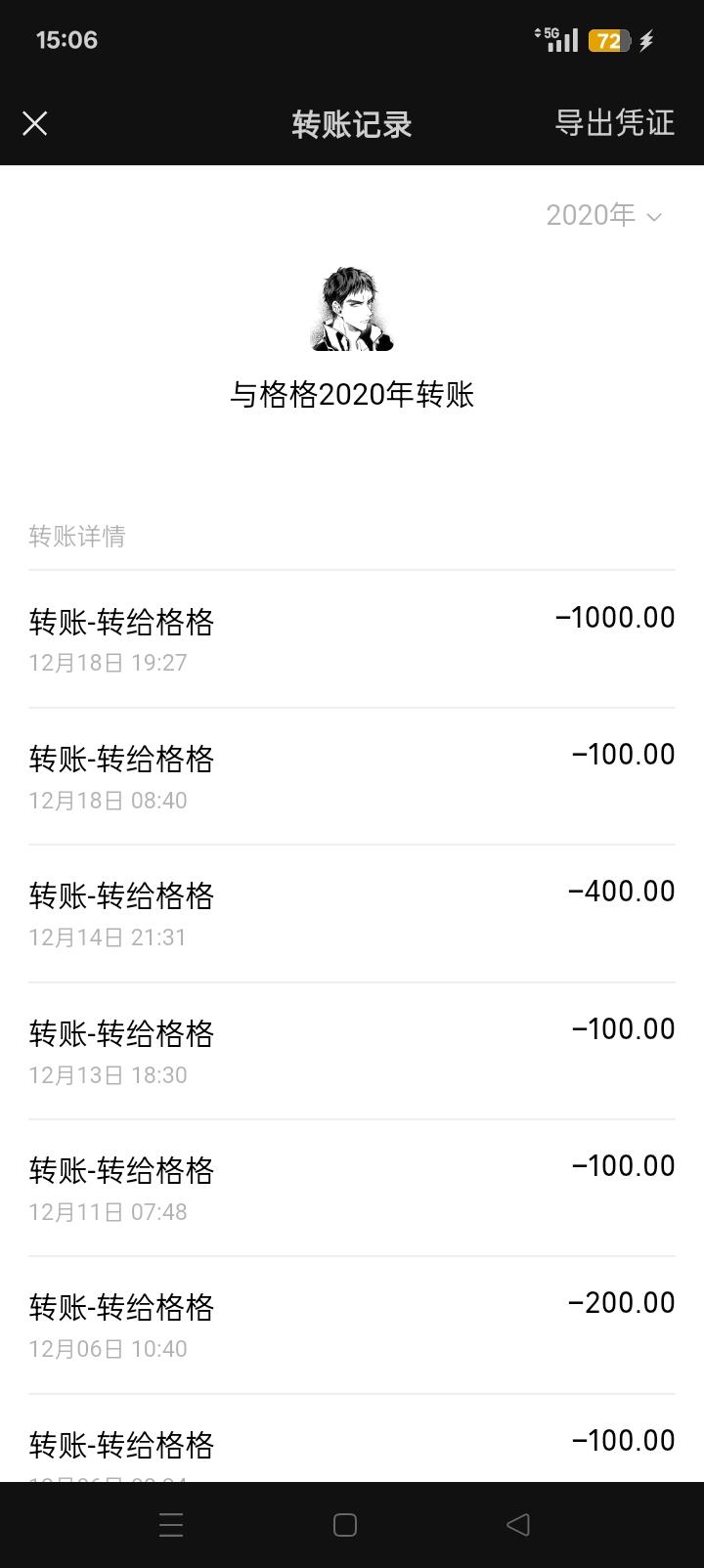
Task: Open the -1000.00 transfer on 12月18日 19:27
Action: click(352, 638)
